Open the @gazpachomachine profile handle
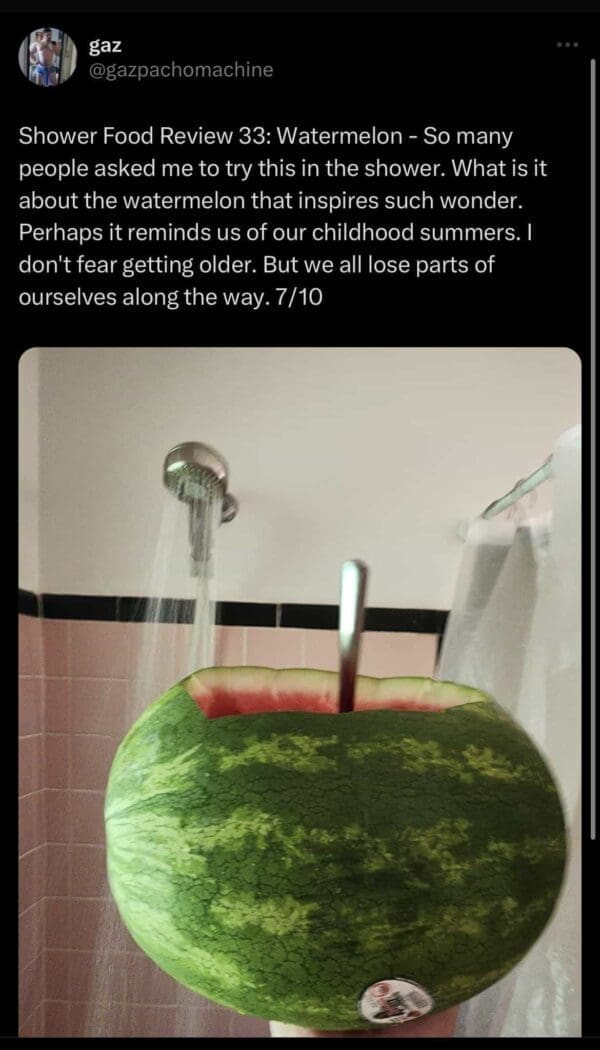The image size is (600, 1050). pyautogui.click(x=180, y=69)
